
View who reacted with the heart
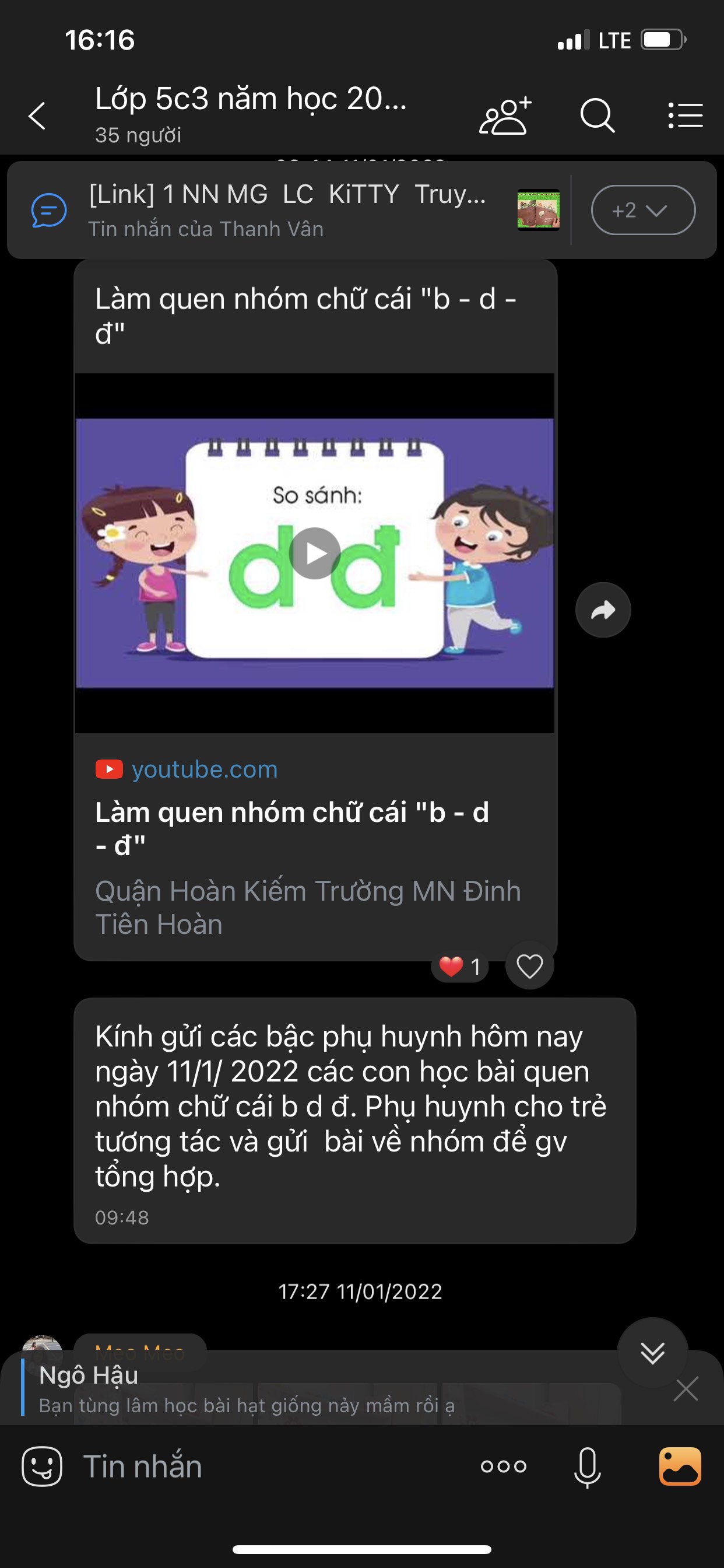[x=460, y=966]
